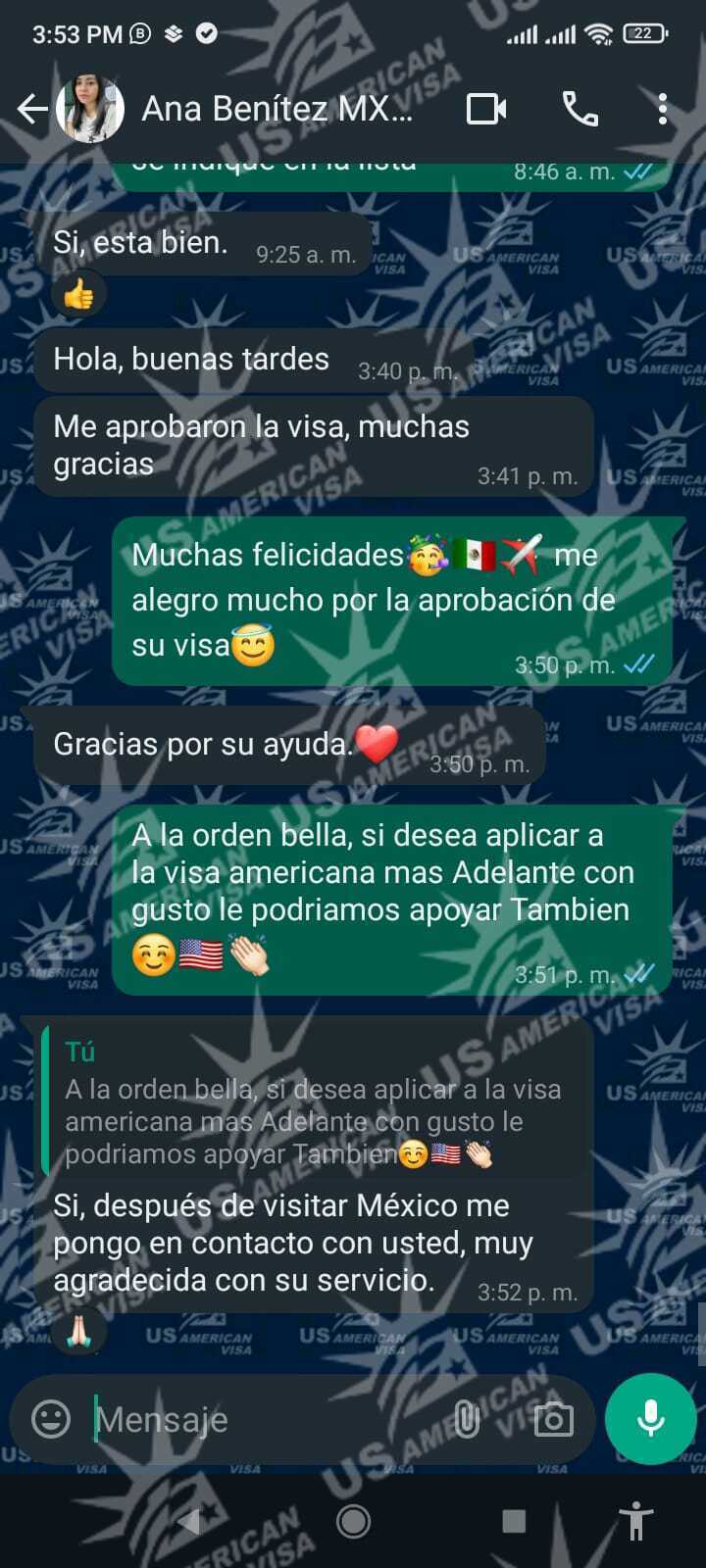
Task: Start a voice call with Ana Benítez
Action: coord(580,109)
